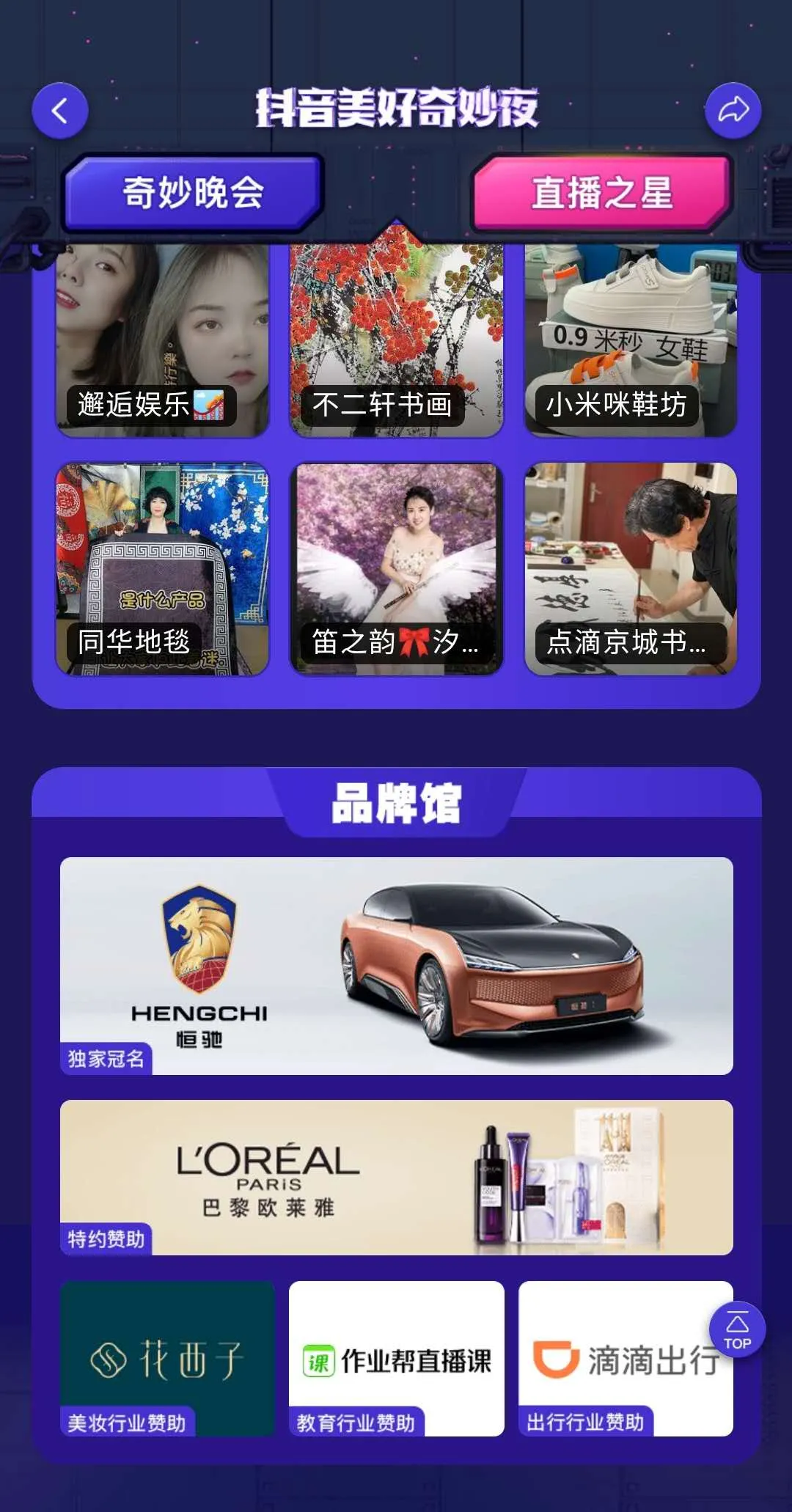Screen dimensions: 792x1512
Task: Share this event page
Action: (x=733, y=111)
